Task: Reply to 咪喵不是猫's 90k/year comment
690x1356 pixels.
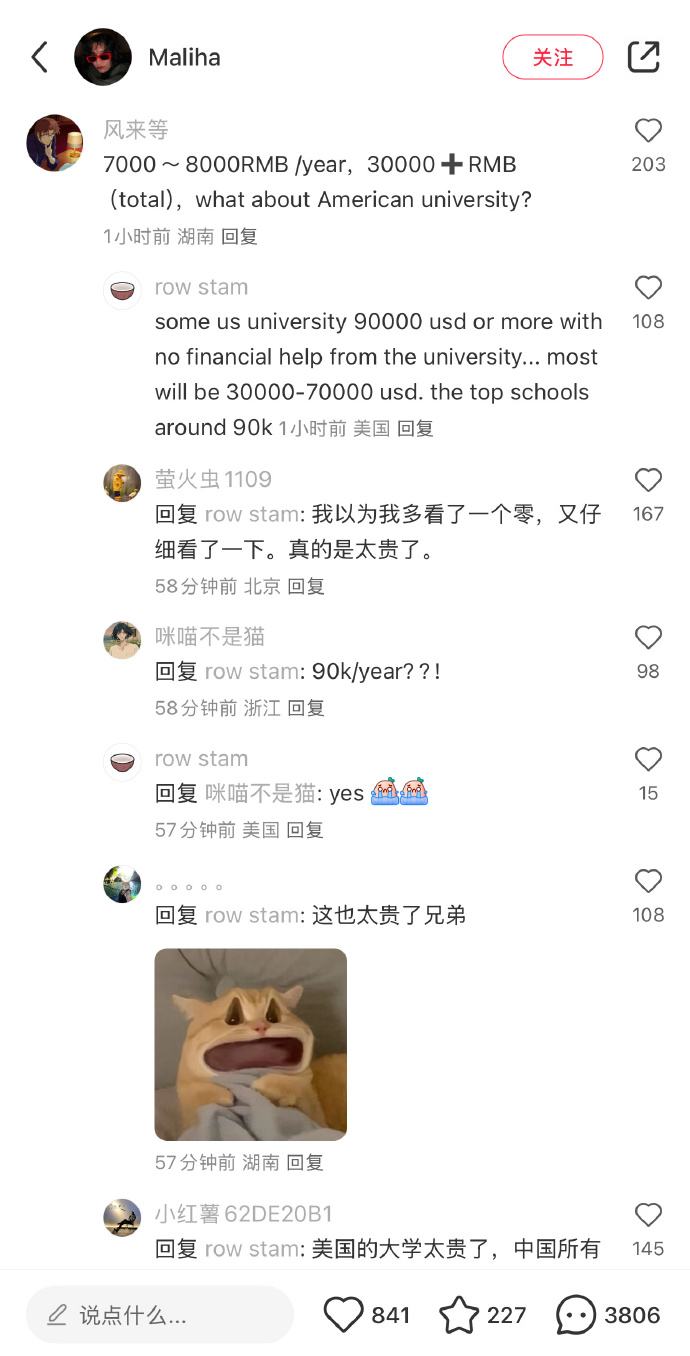Action: pos(306,708)
